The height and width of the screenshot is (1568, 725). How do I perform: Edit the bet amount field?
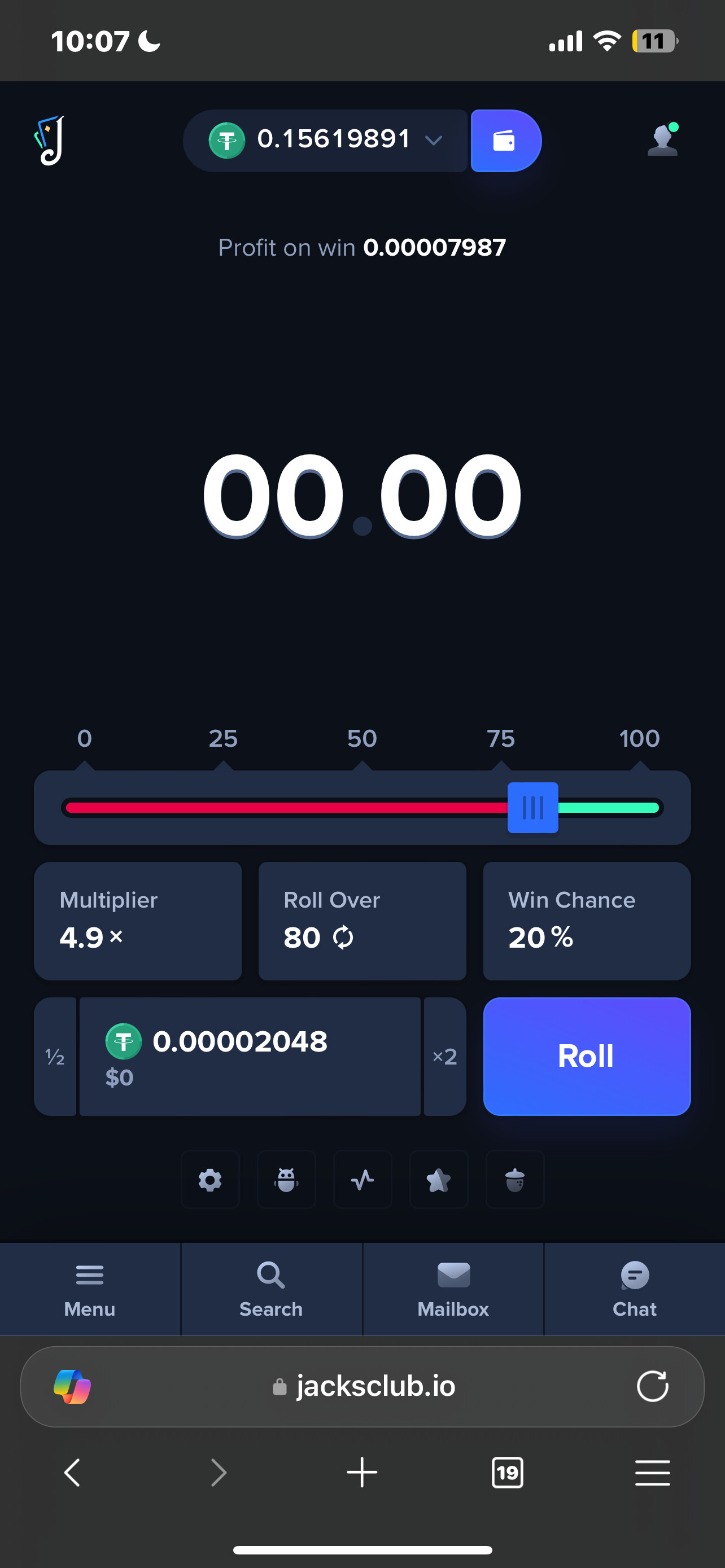250,1056
